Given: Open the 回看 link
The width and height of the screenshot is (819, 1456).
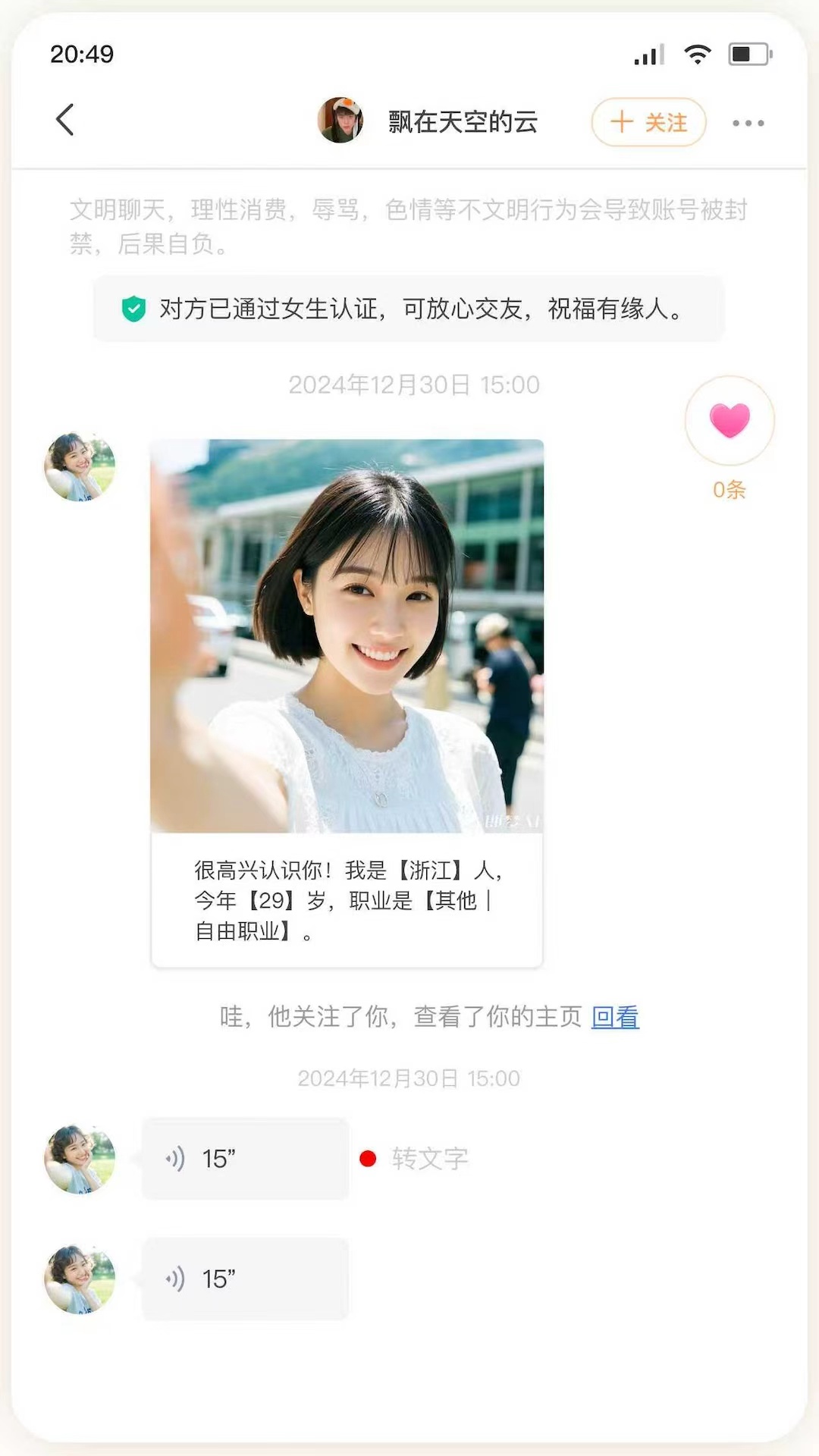Looking at the screenshot, I should click(615, 1017).
